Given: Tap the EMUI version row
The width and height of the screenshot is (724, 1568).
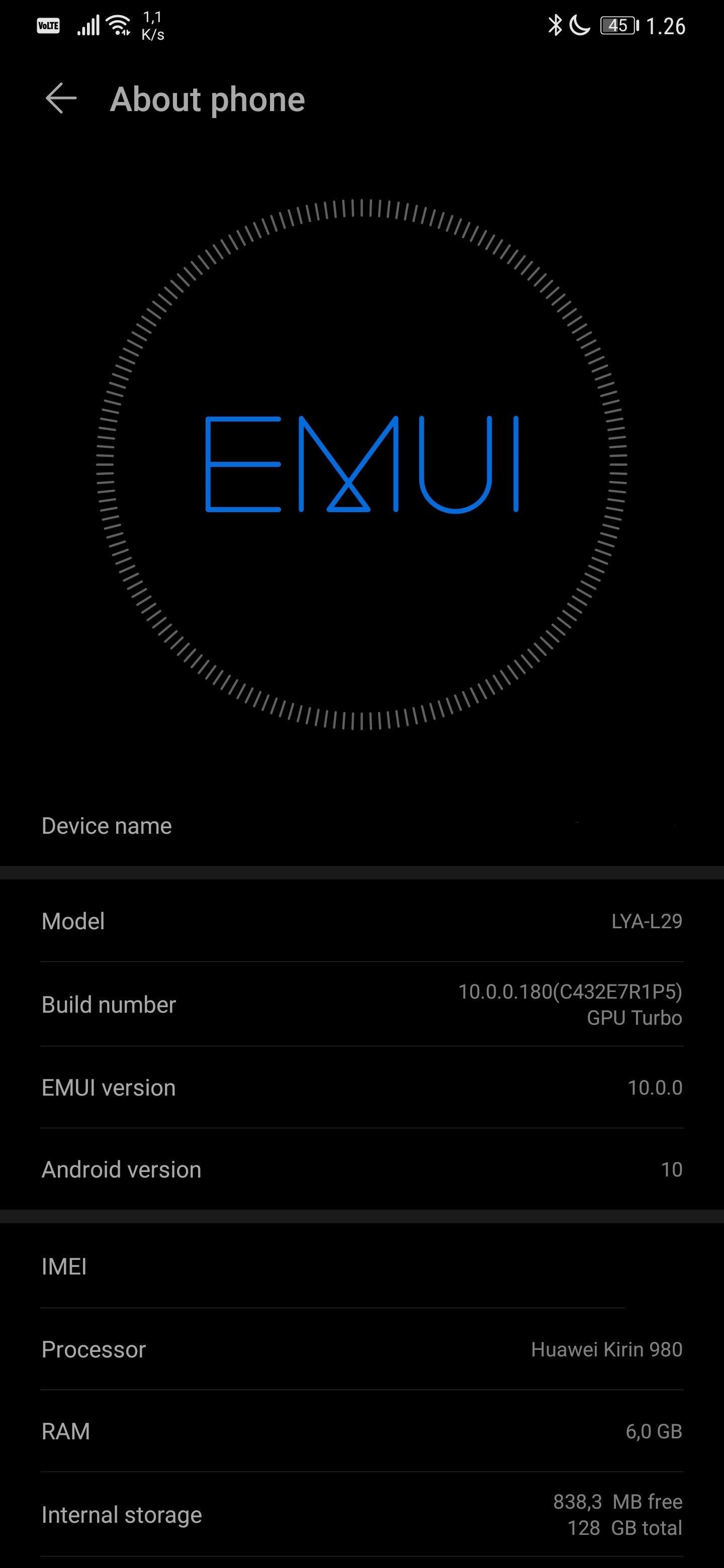Looking at the screenshot, I should pos(361,1088).
